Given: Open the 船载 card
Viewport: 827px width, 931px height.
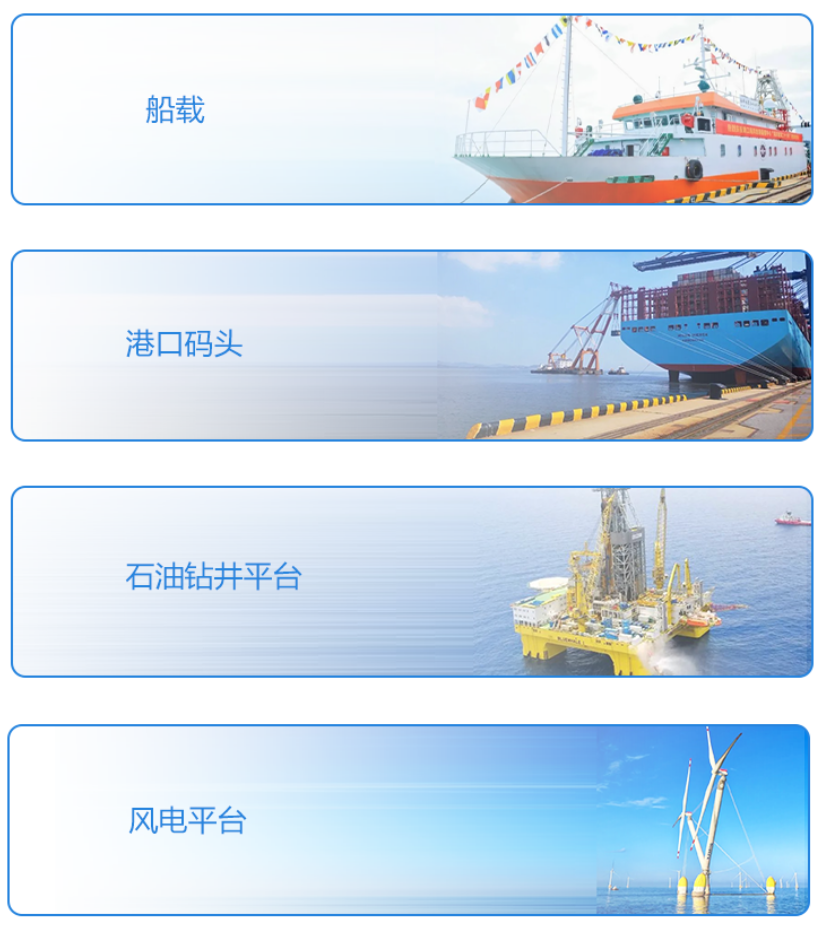Looking at the screenshot, I should click(411, 109).
